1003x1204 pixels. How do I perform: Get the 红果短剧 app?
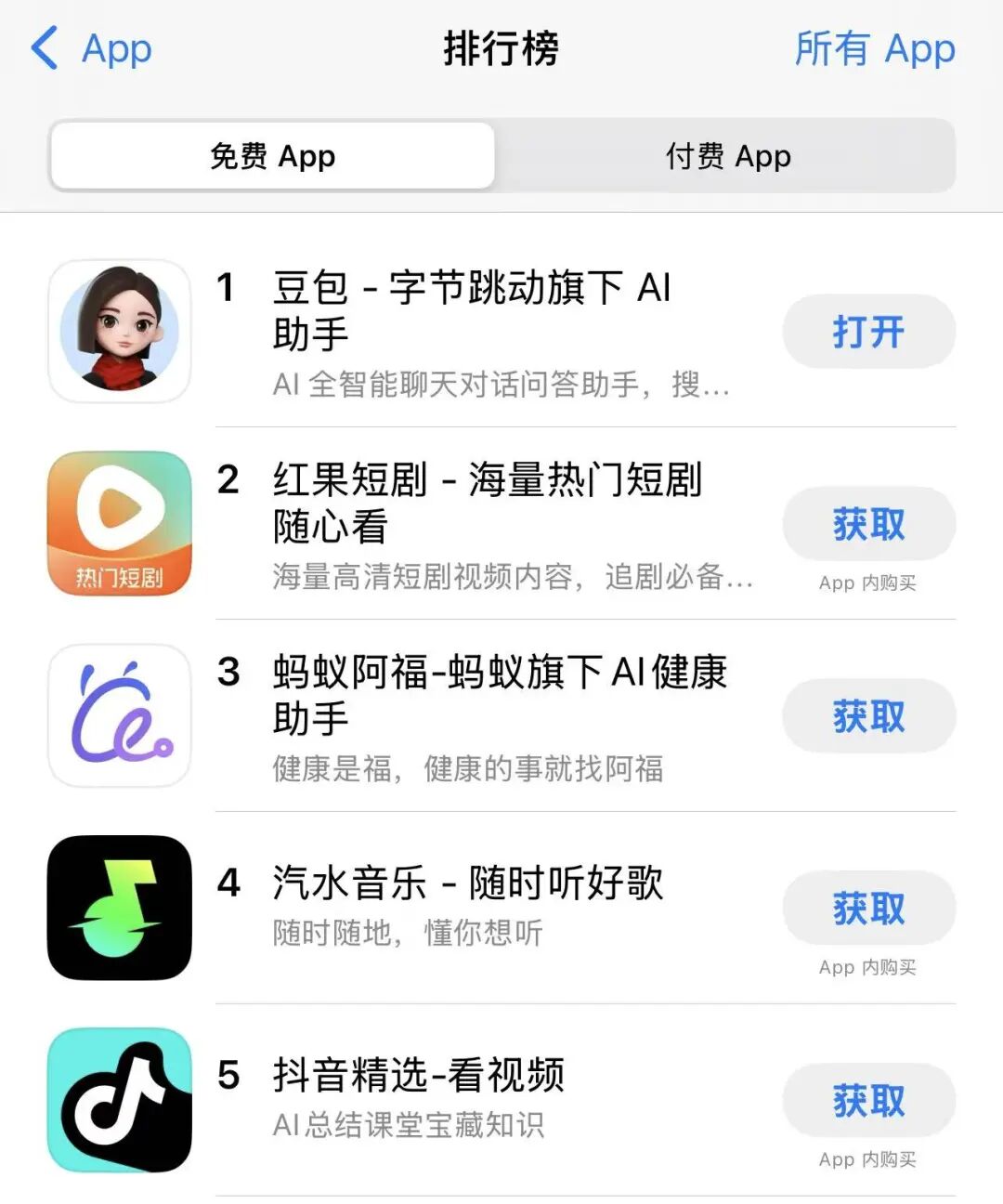(x=868, y=524)
